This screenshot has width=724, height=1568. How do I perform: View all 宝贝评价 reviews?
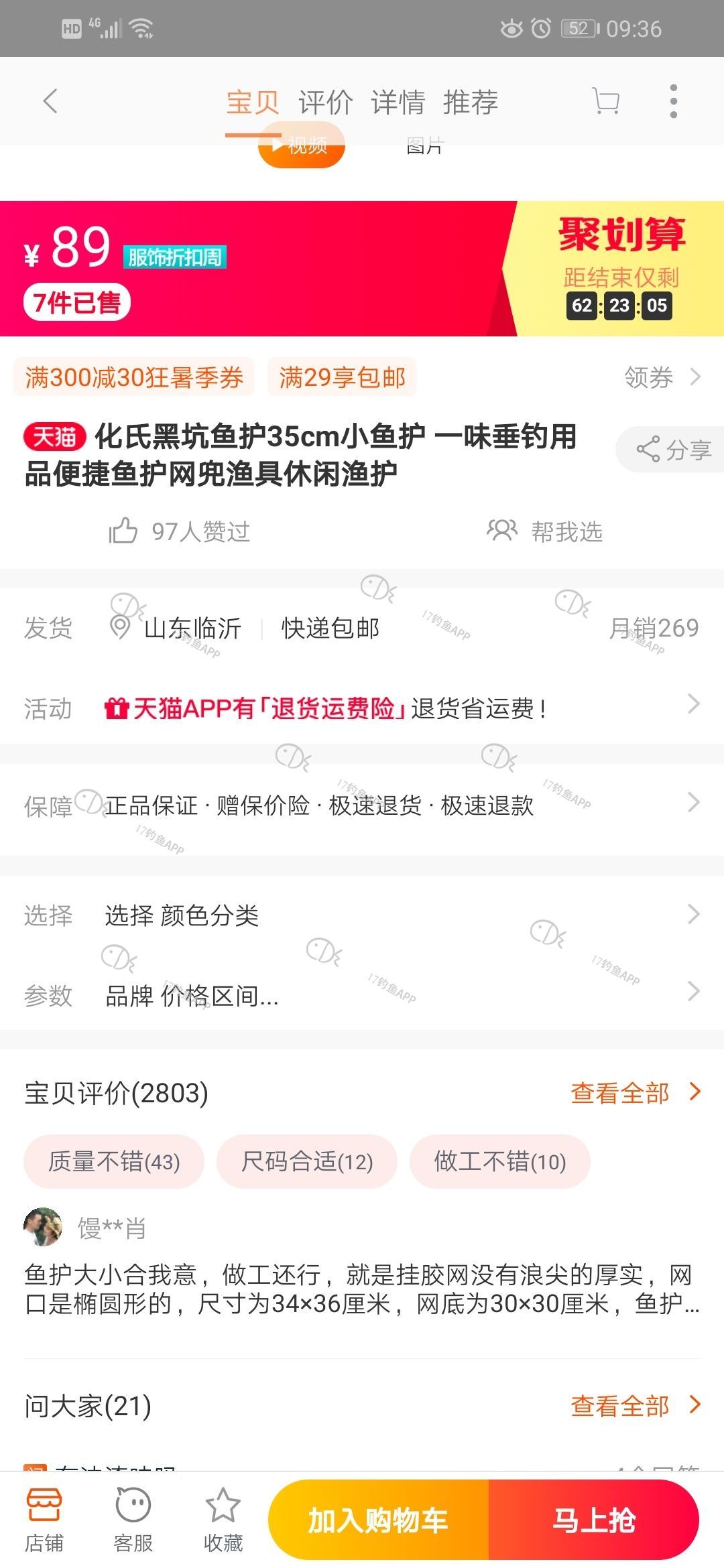(x=634, y=1093)
